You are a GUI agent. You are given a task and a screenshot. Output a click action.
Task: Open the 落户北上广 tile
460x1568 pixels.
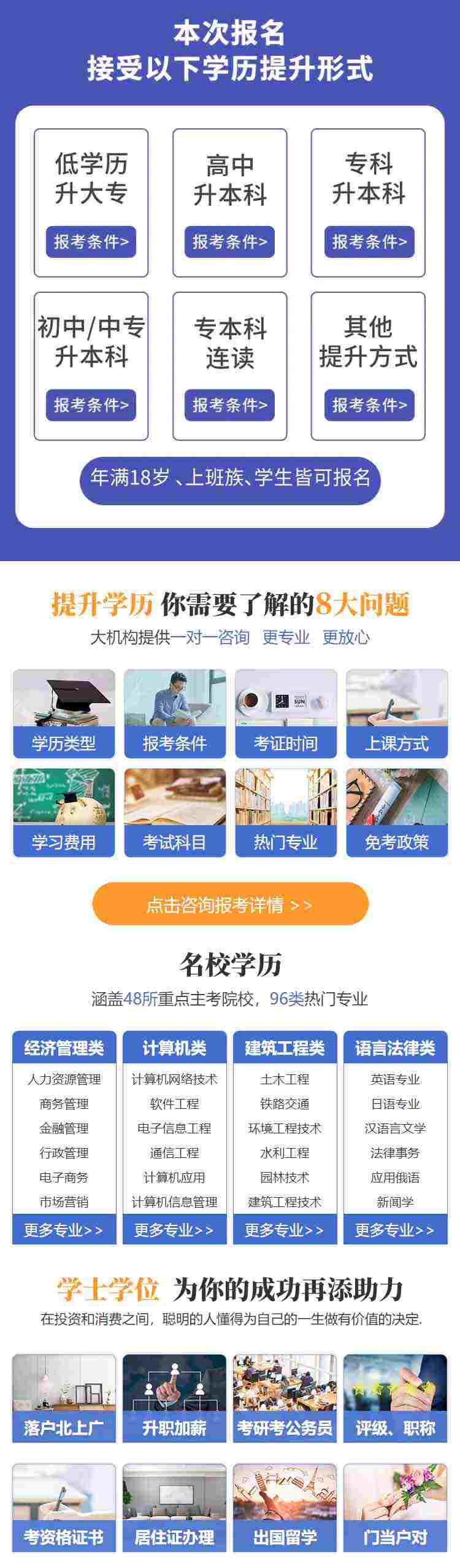click(x=64, y=1399)
